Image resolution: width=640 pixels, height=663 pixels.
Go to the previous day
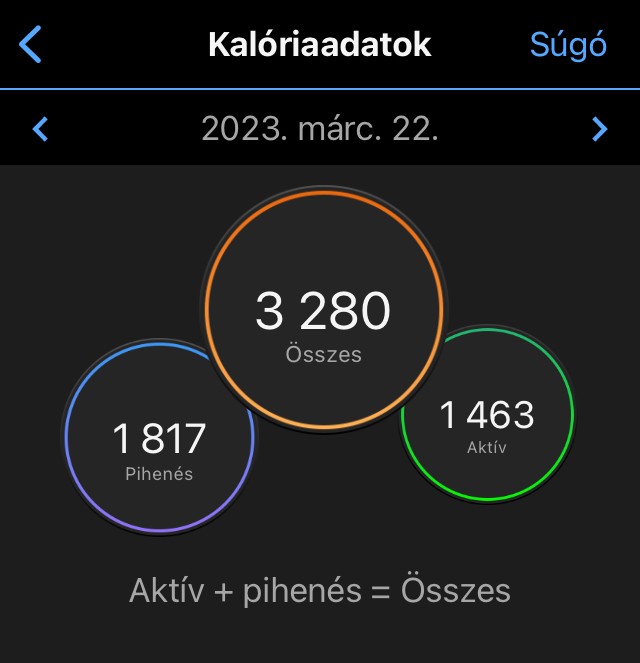(41, 129)
